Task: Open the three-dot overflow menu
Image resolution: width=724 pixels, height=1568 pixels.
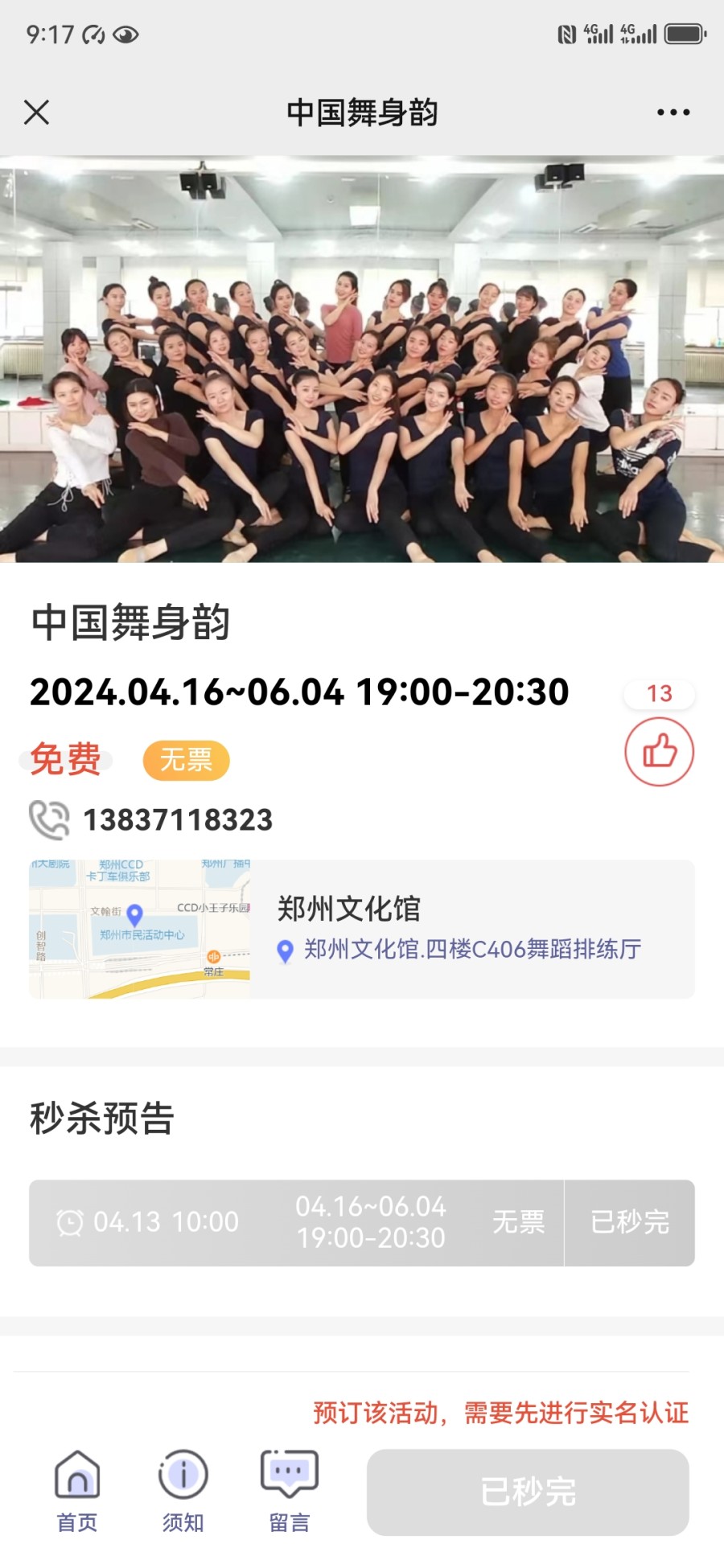Action: click(x=673, y=113)
